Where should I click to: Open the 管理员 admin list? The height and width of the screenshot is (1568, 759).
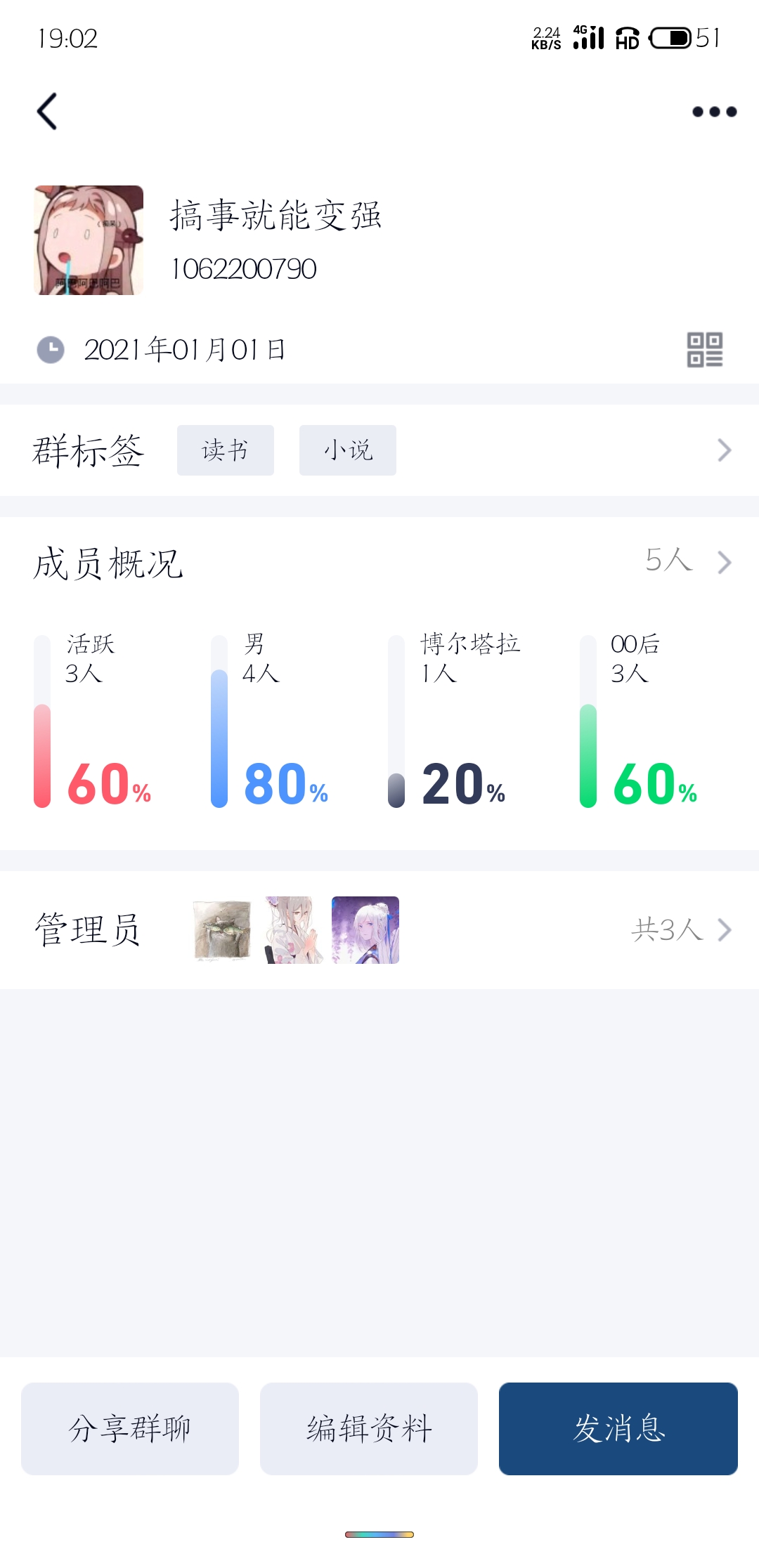pos(680,930)
